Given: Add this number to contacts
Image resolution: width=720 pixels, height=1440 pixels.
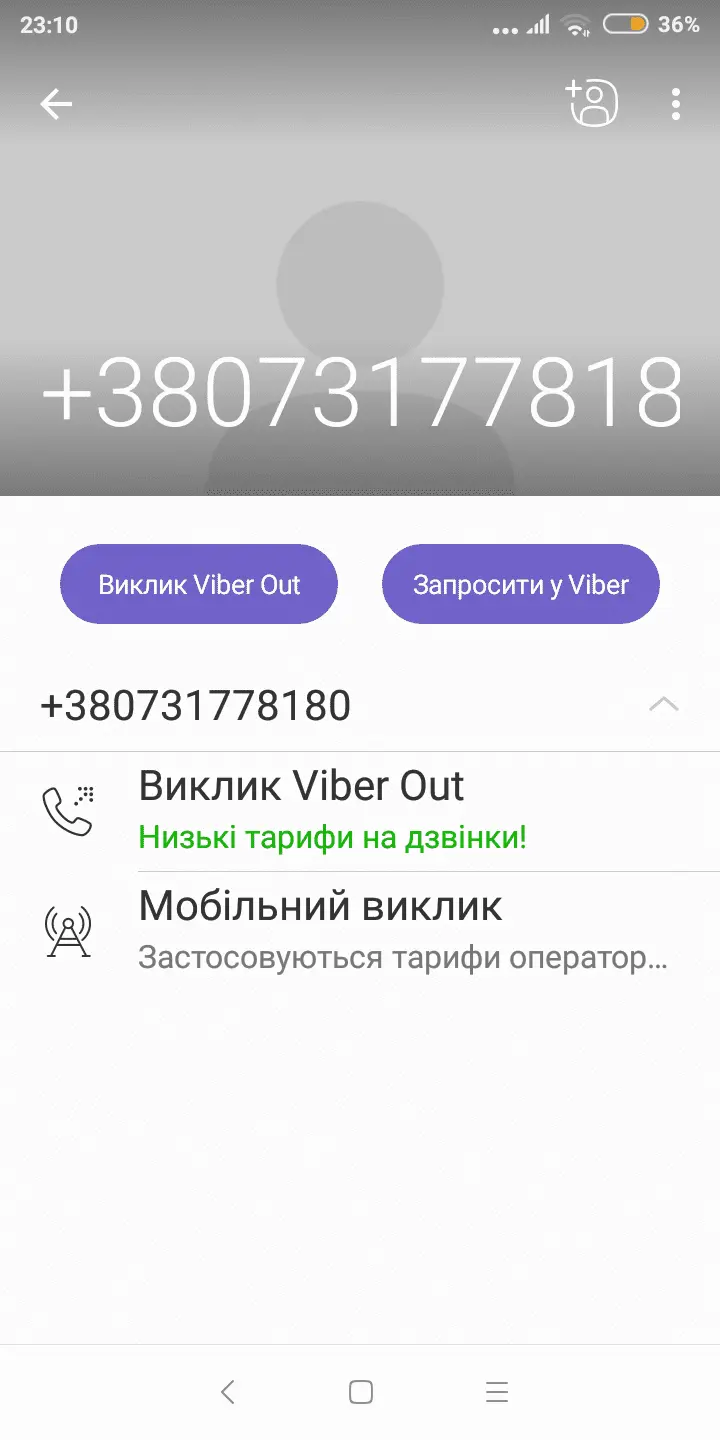Looking at the screenshot, I should click(593, 103).
